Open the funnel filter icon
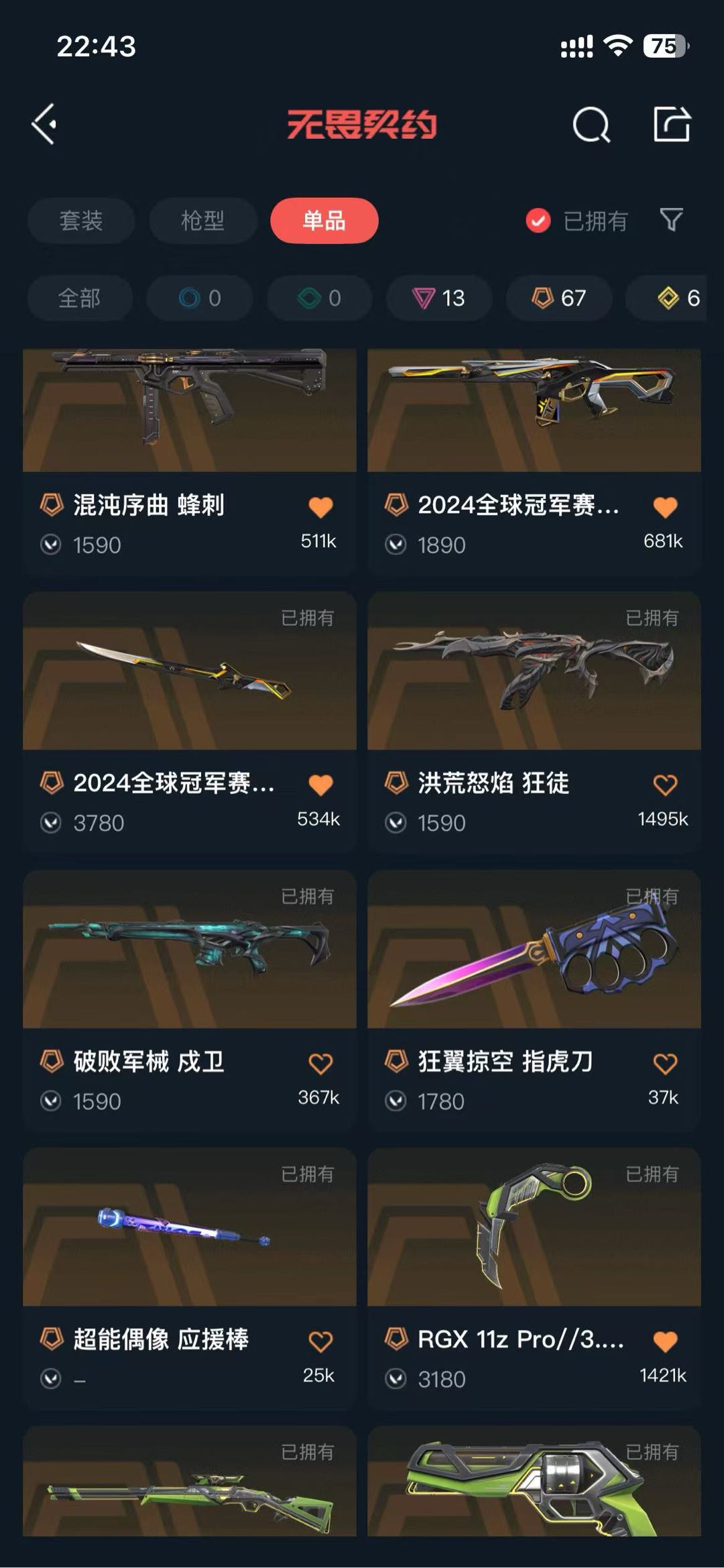The height and width of the screenshot is (1568, 724). tap(671, 220)
